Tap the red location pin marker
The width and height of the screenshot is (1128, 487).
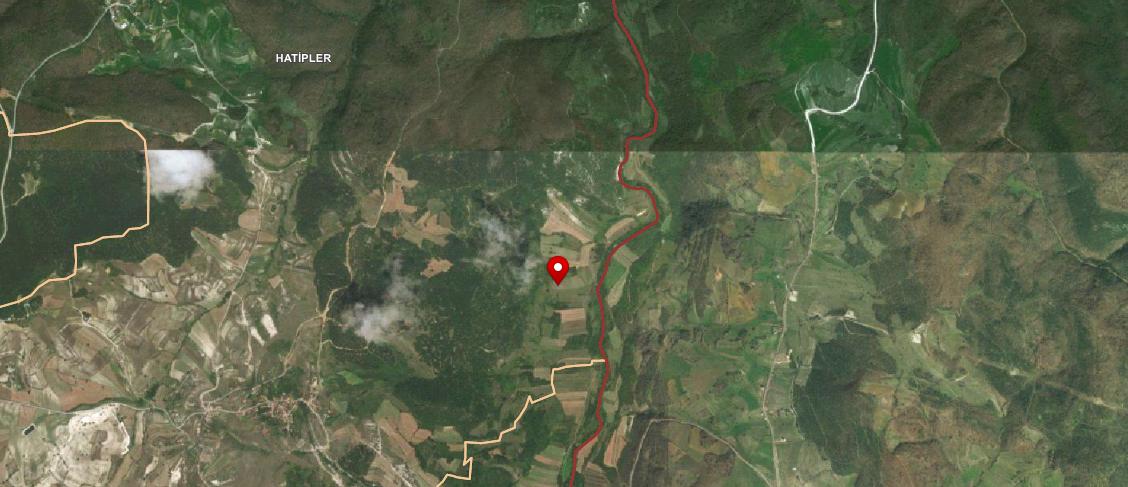558,269
